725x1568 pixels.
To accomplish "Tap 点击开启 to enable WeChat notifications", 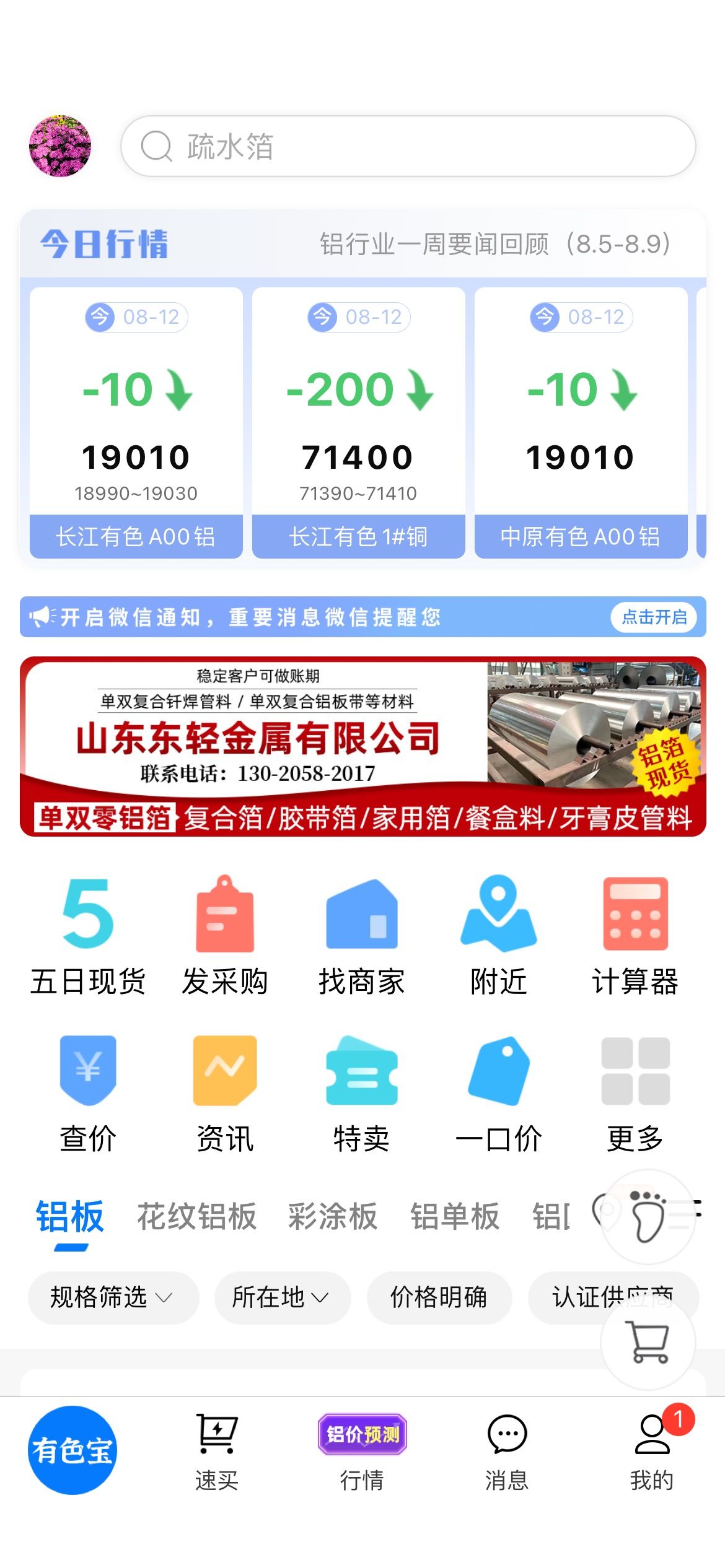I will click(654, 617).
